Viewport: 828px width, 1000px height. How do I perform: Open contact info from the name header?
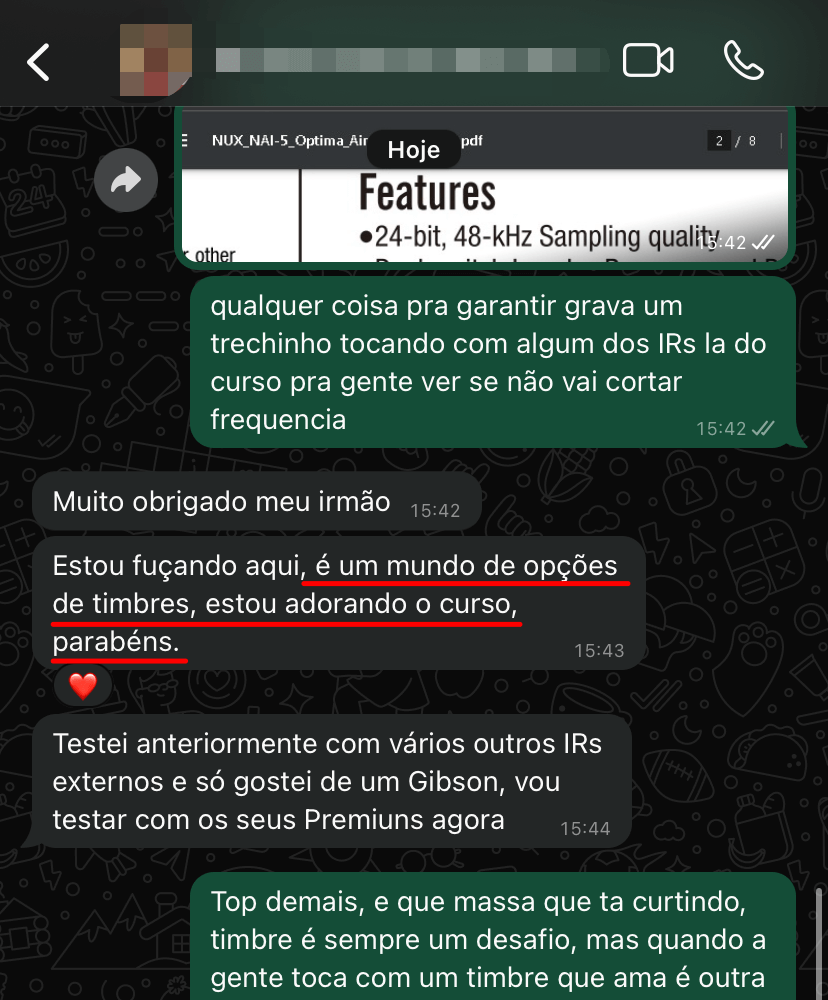pos(410,60)
